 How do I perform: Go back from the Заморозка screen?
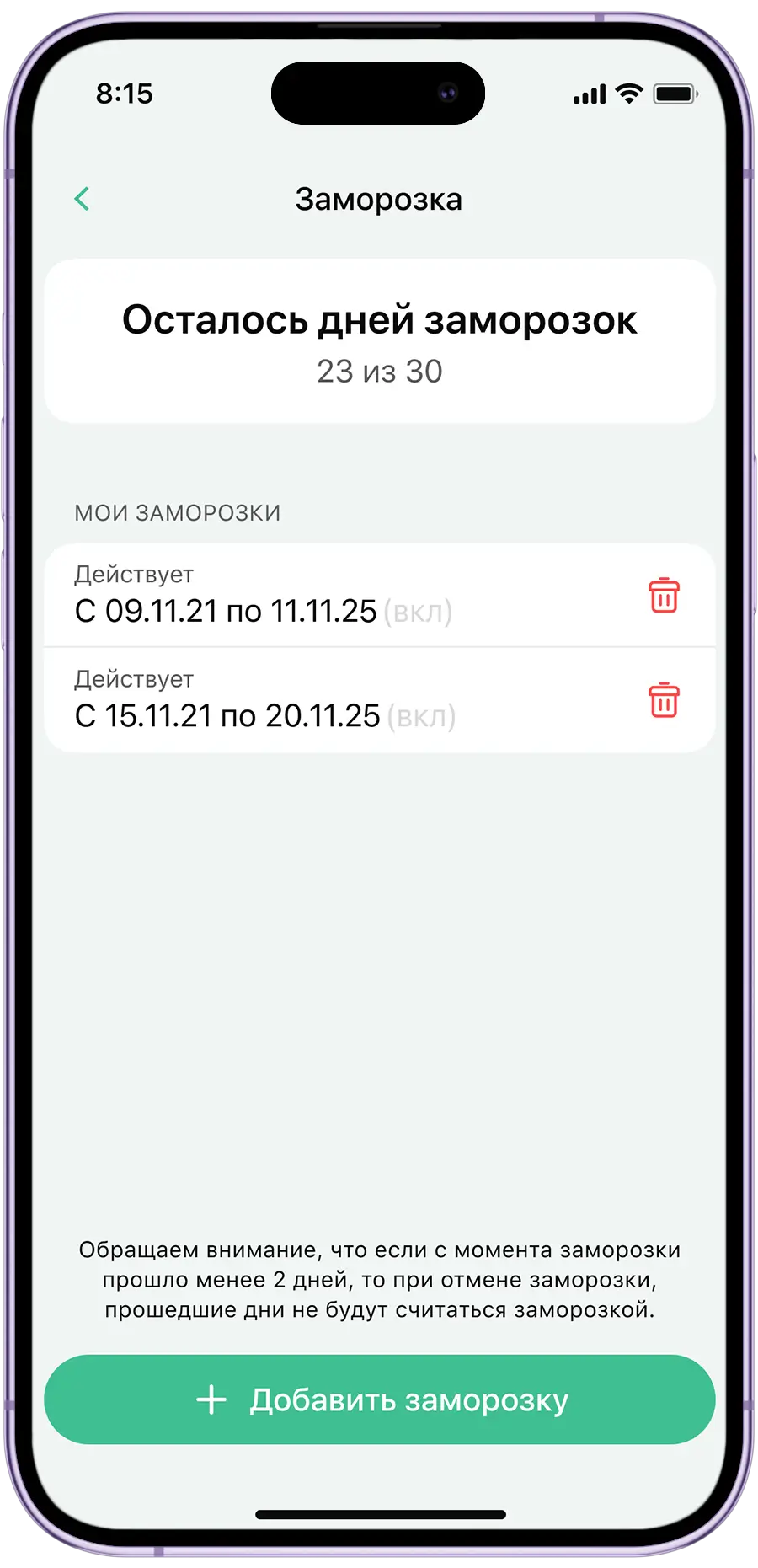pos(82,199)
